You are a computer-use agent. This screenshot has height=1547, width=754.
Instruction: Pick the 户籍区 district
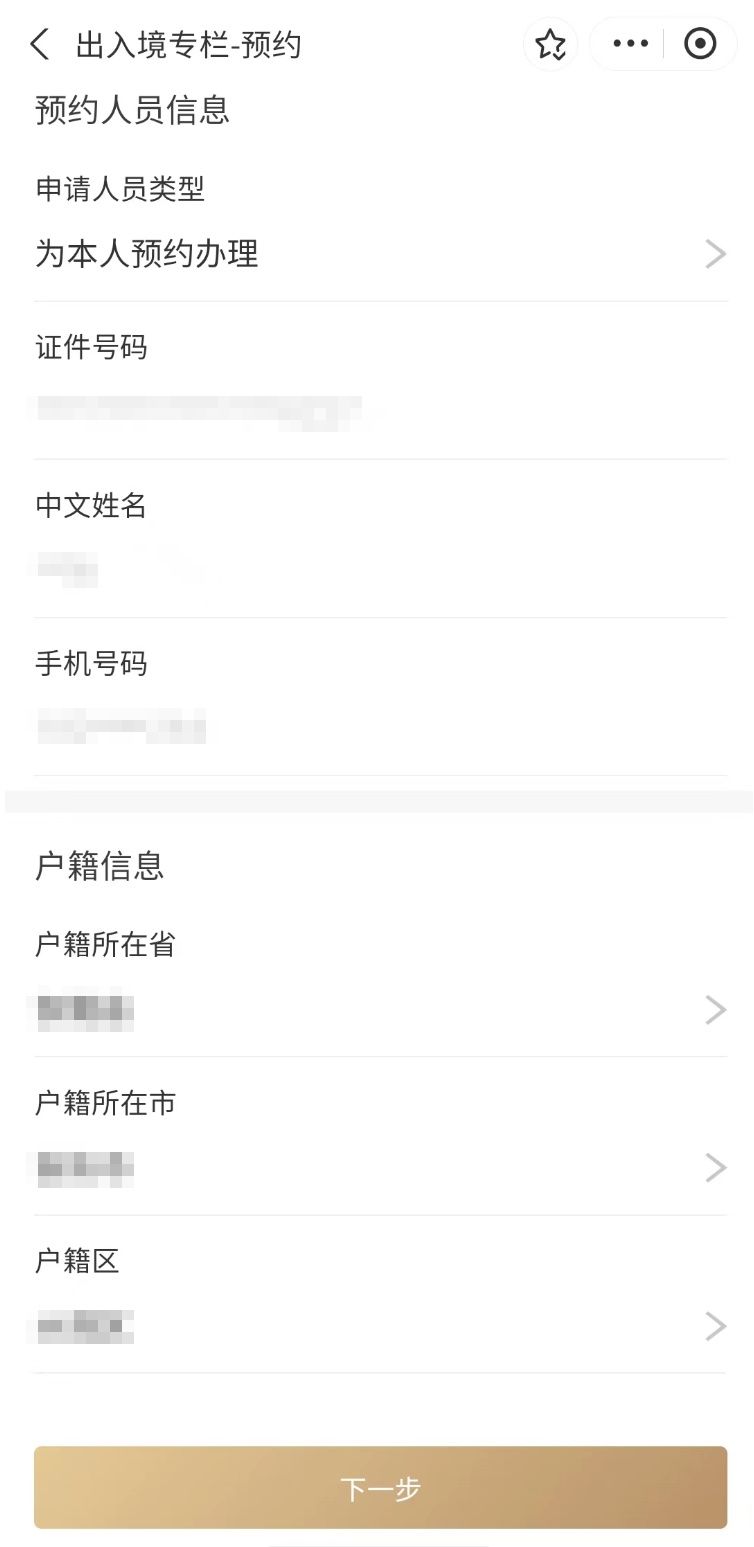[x=380, y=1326]
